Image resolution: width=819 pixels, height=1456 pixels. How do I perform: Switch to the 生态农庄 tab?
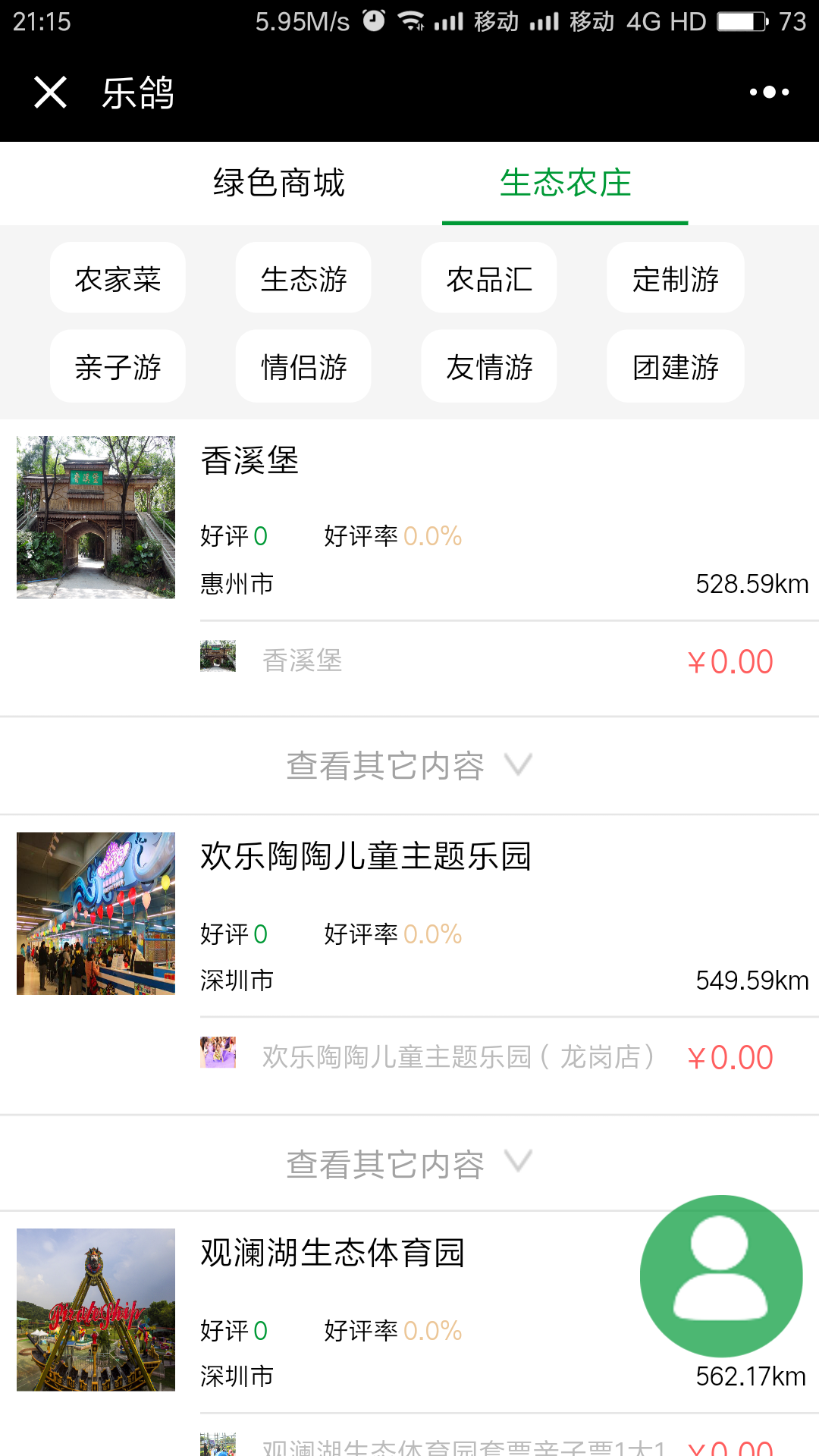pyautogui.click(x=565, y=184)
